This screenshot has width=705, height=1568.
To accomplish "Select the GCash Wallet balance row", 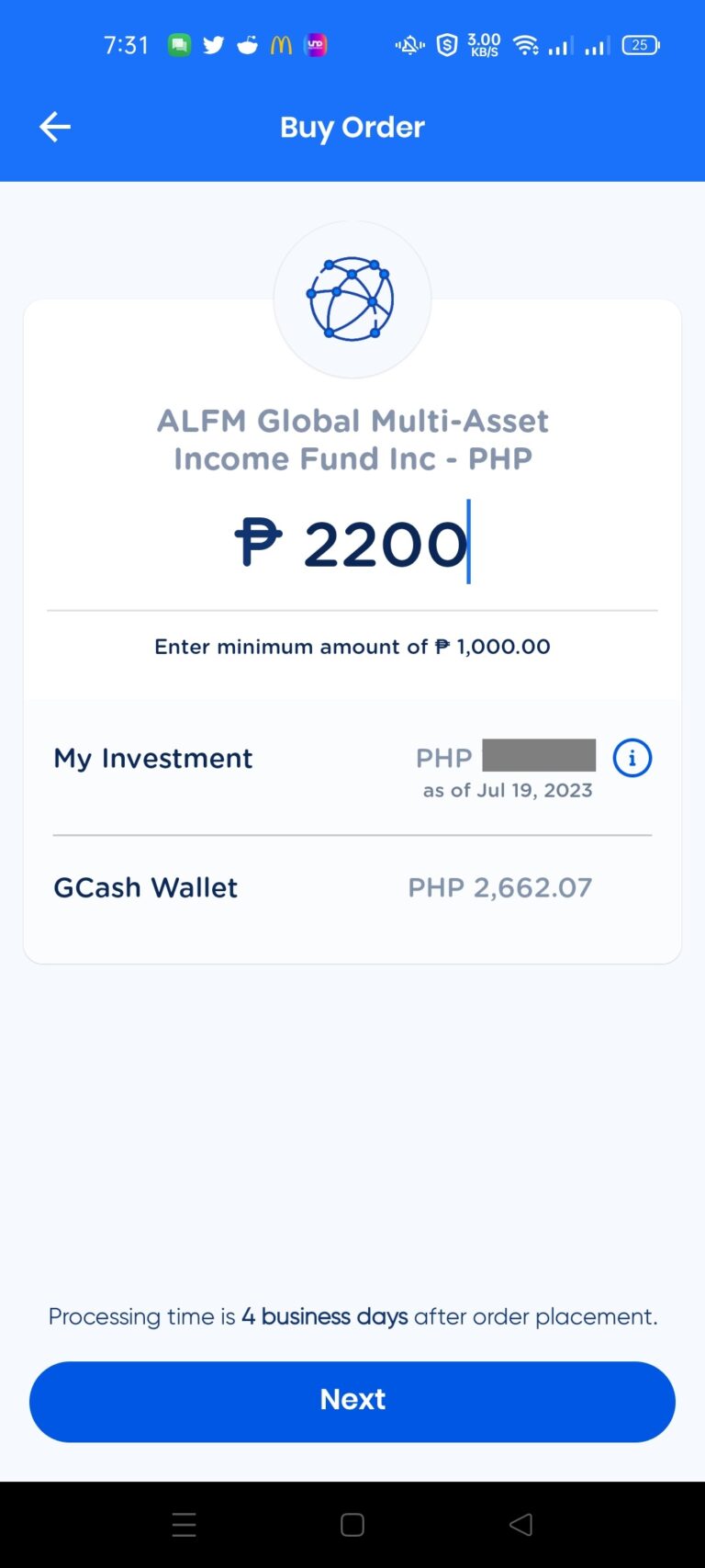I will (352, 887).
